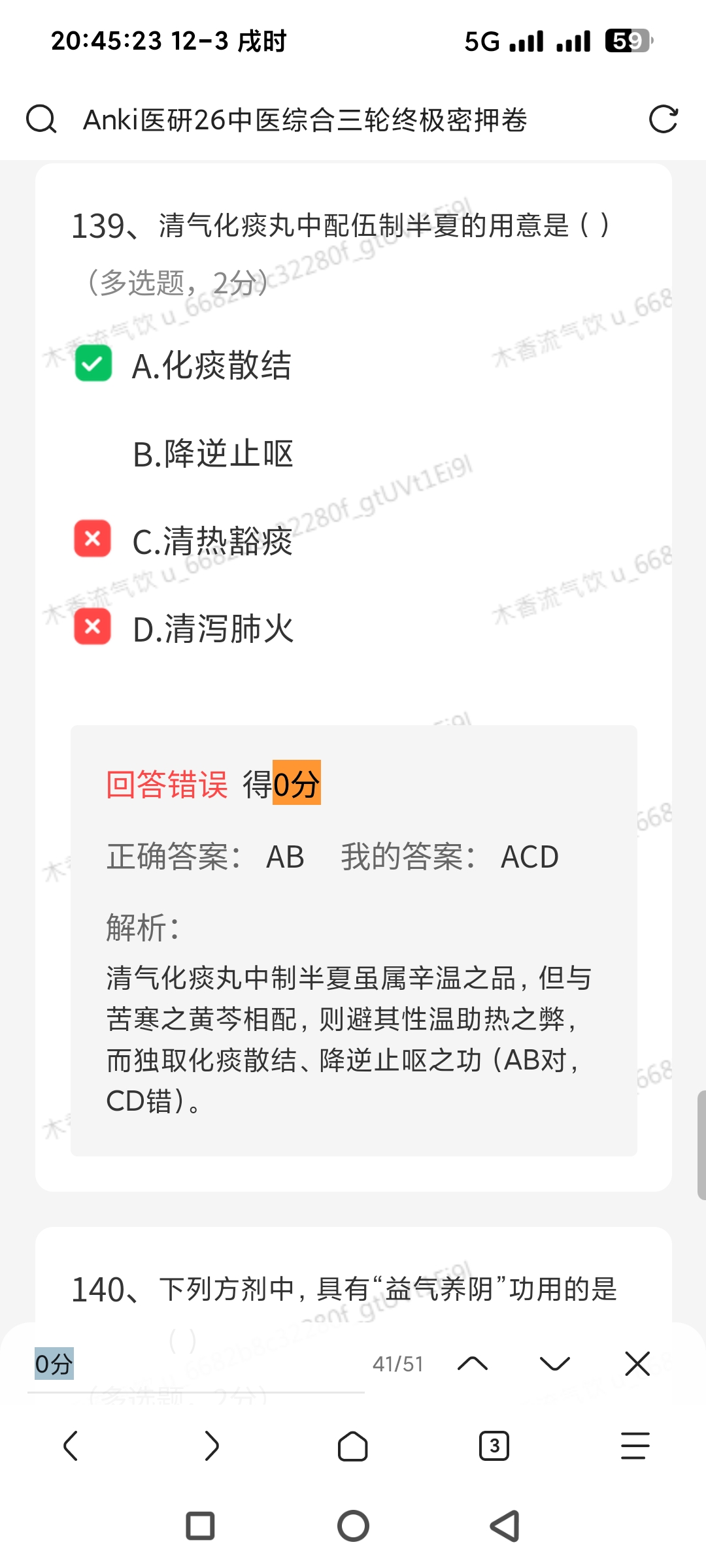Viewport: 706px width, 1568px height.
Task: Open the browser home page
Action: pyautogui.click(x=353, y=1445)
